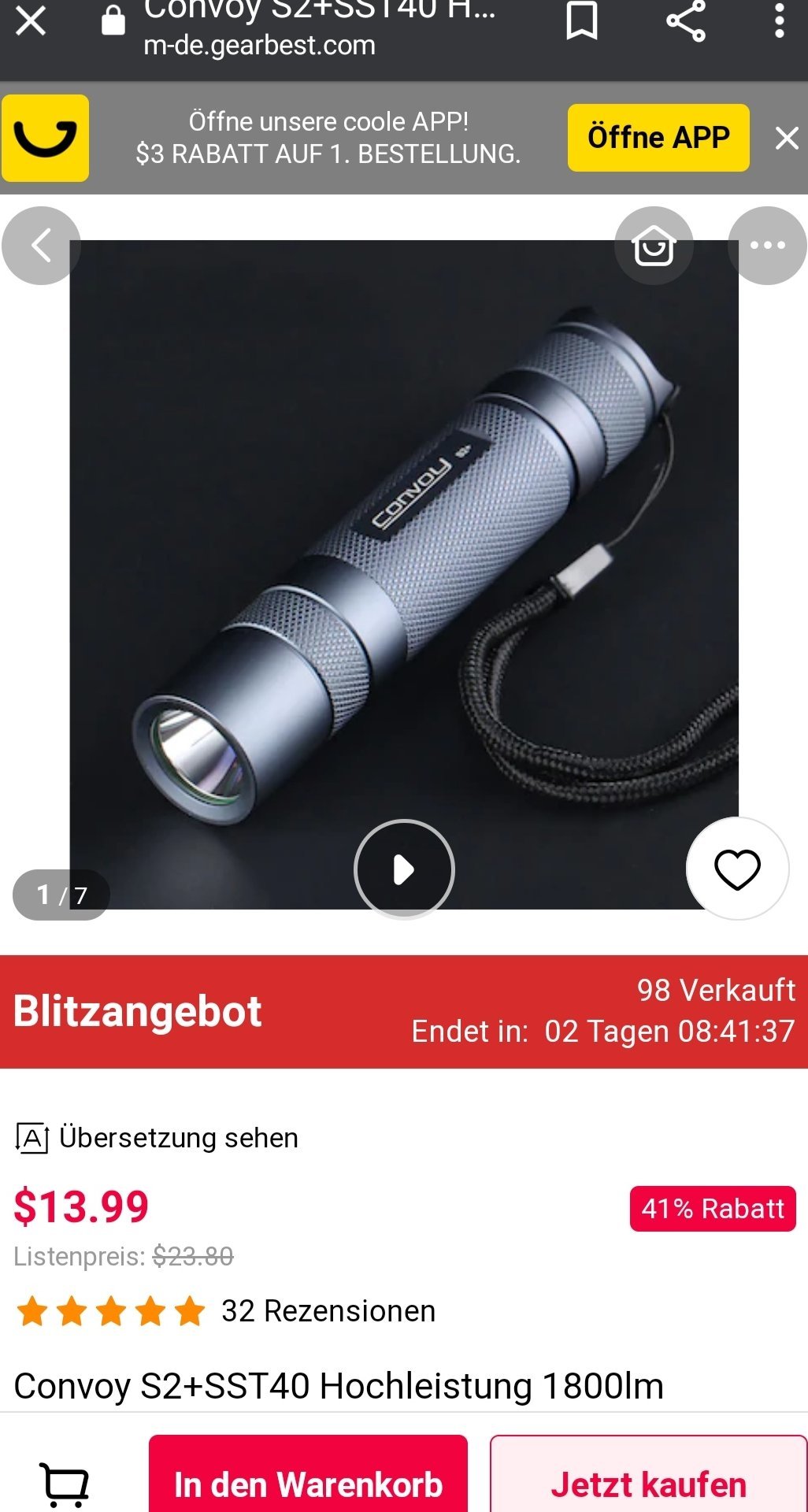
Task: Tap Jetzt kaufen to buy now
Action: (649, 1475)
